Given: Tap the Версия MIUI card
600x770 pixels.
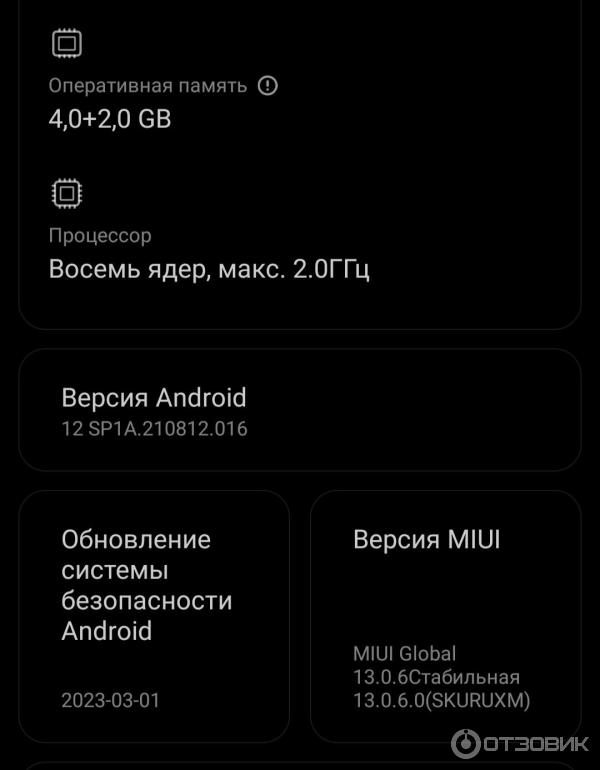Looking at the screenshot, I should click(x=445, y=616).
